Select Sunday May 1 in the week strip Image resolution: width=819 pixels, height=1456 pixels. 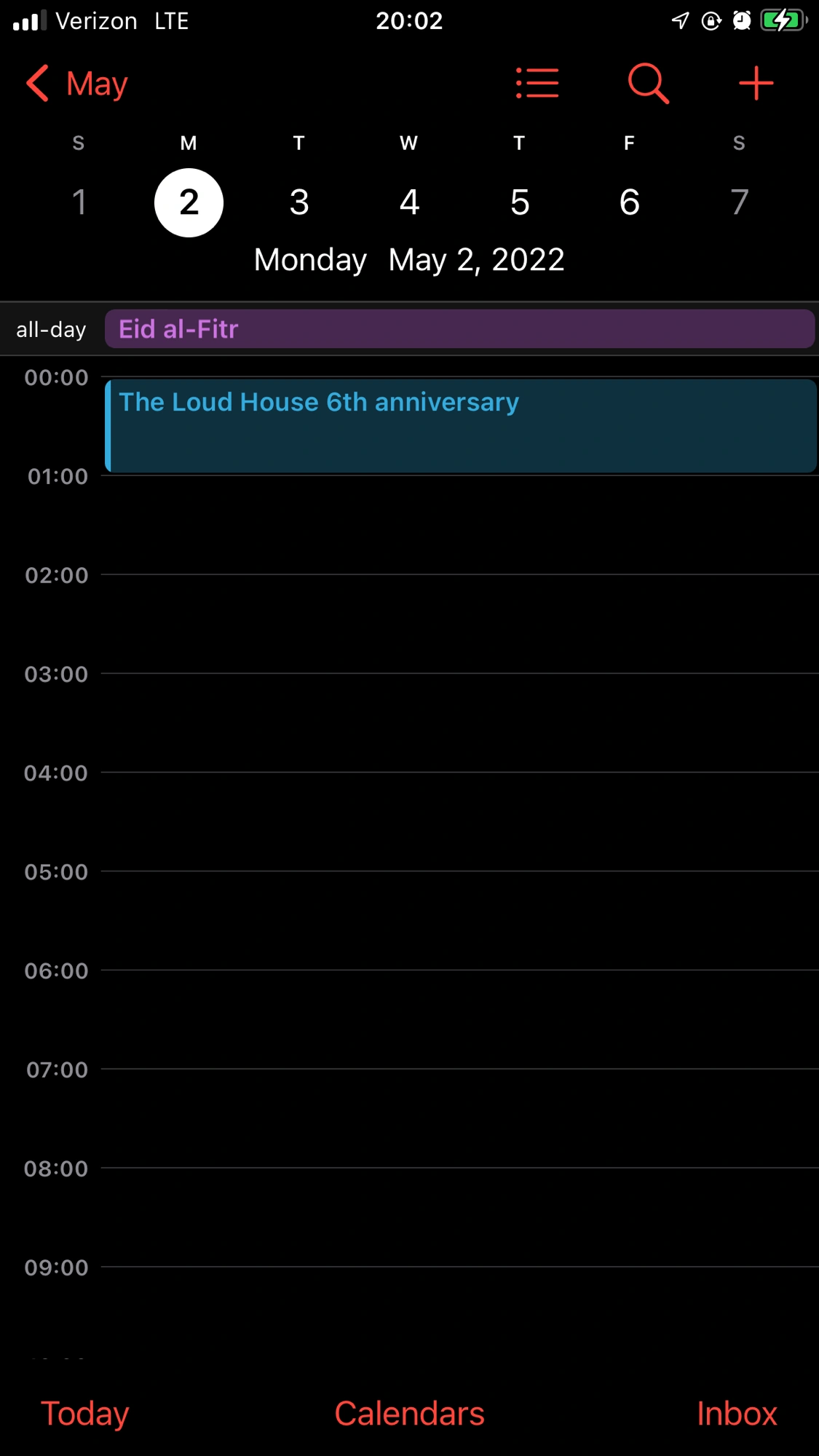[x=79, y=202]
